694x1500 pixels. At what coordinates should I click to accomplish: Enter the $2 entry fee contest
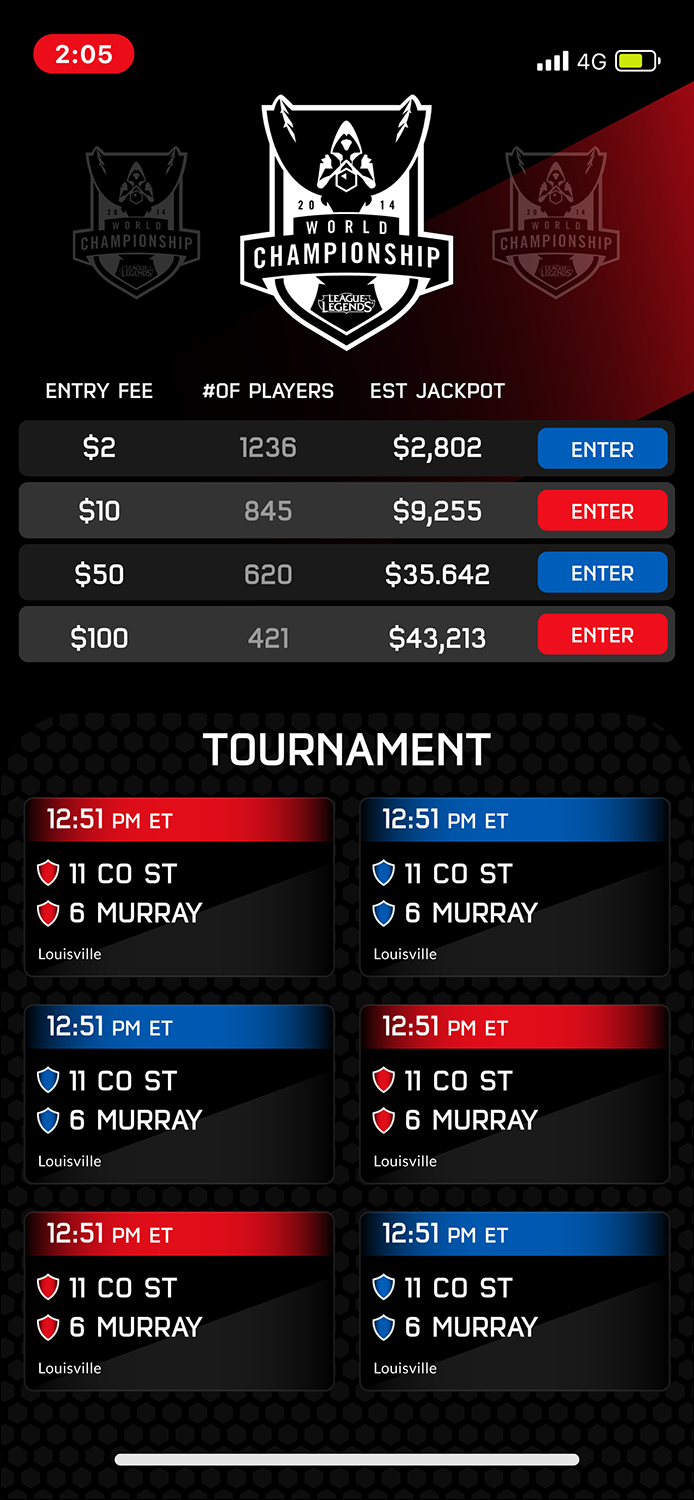click(x=602, y=449)
